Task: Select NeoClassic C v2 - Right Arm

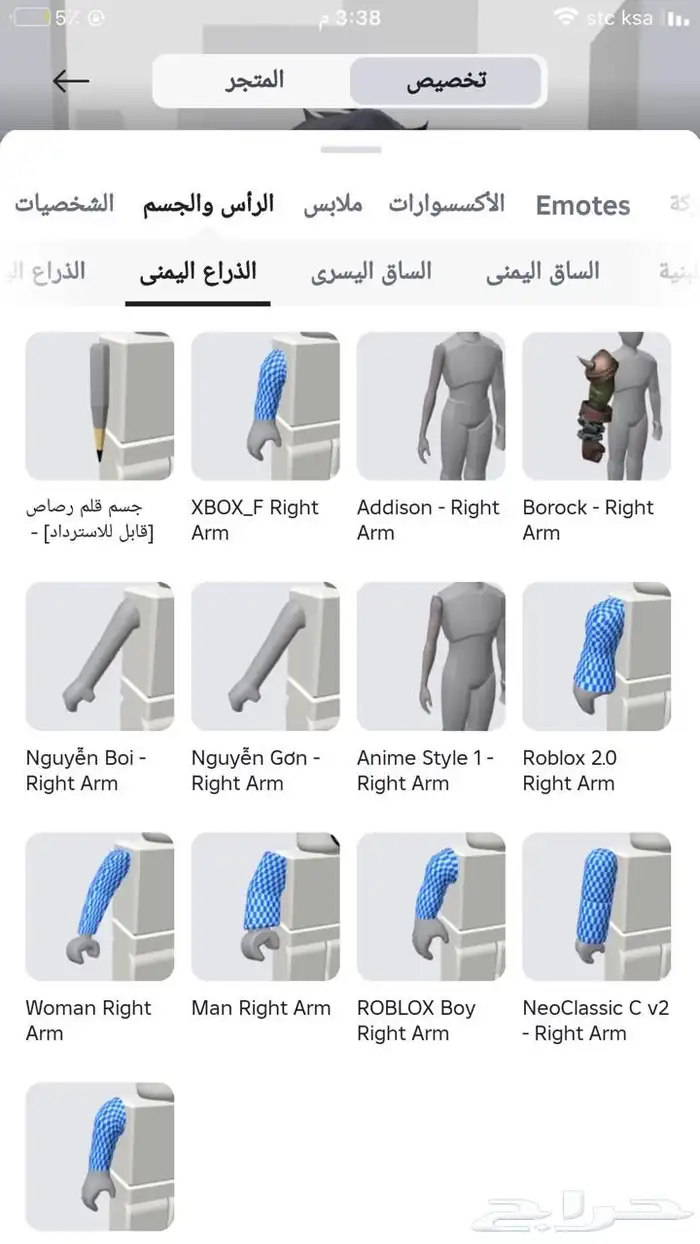Action: point(596,906)
